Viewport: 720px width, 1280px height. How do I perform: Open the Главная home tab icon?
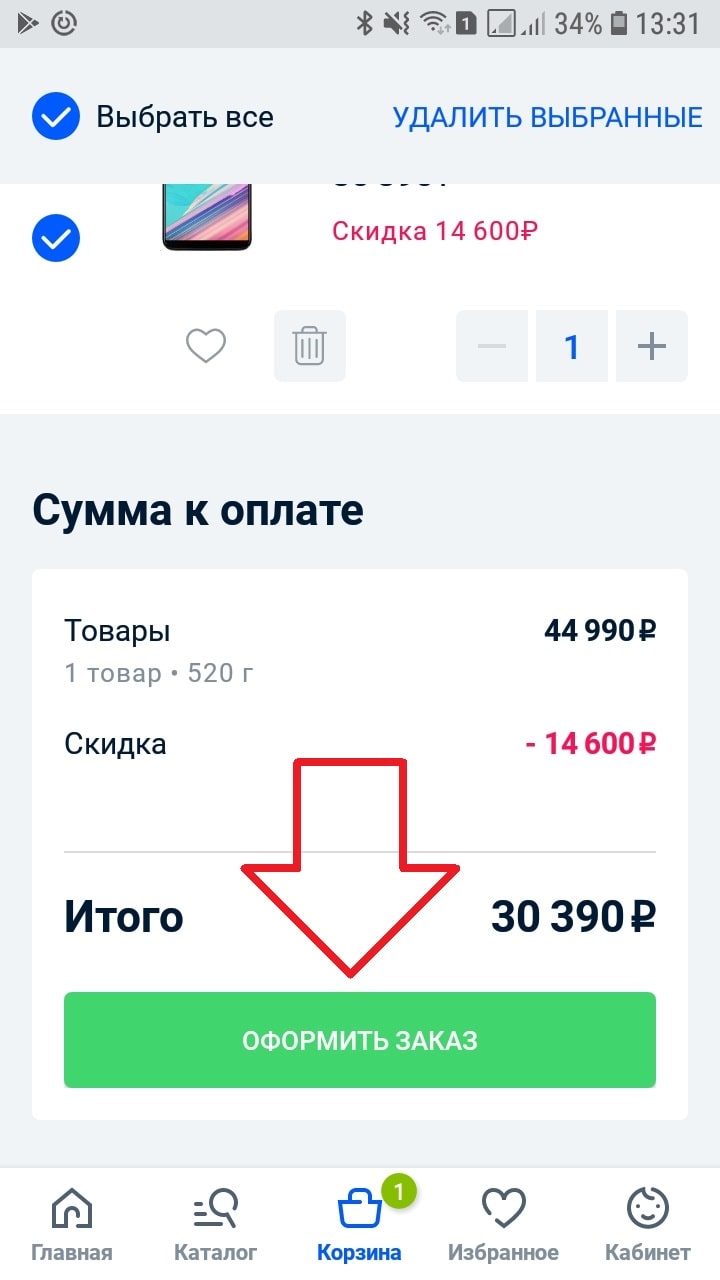click(71, 1210)
